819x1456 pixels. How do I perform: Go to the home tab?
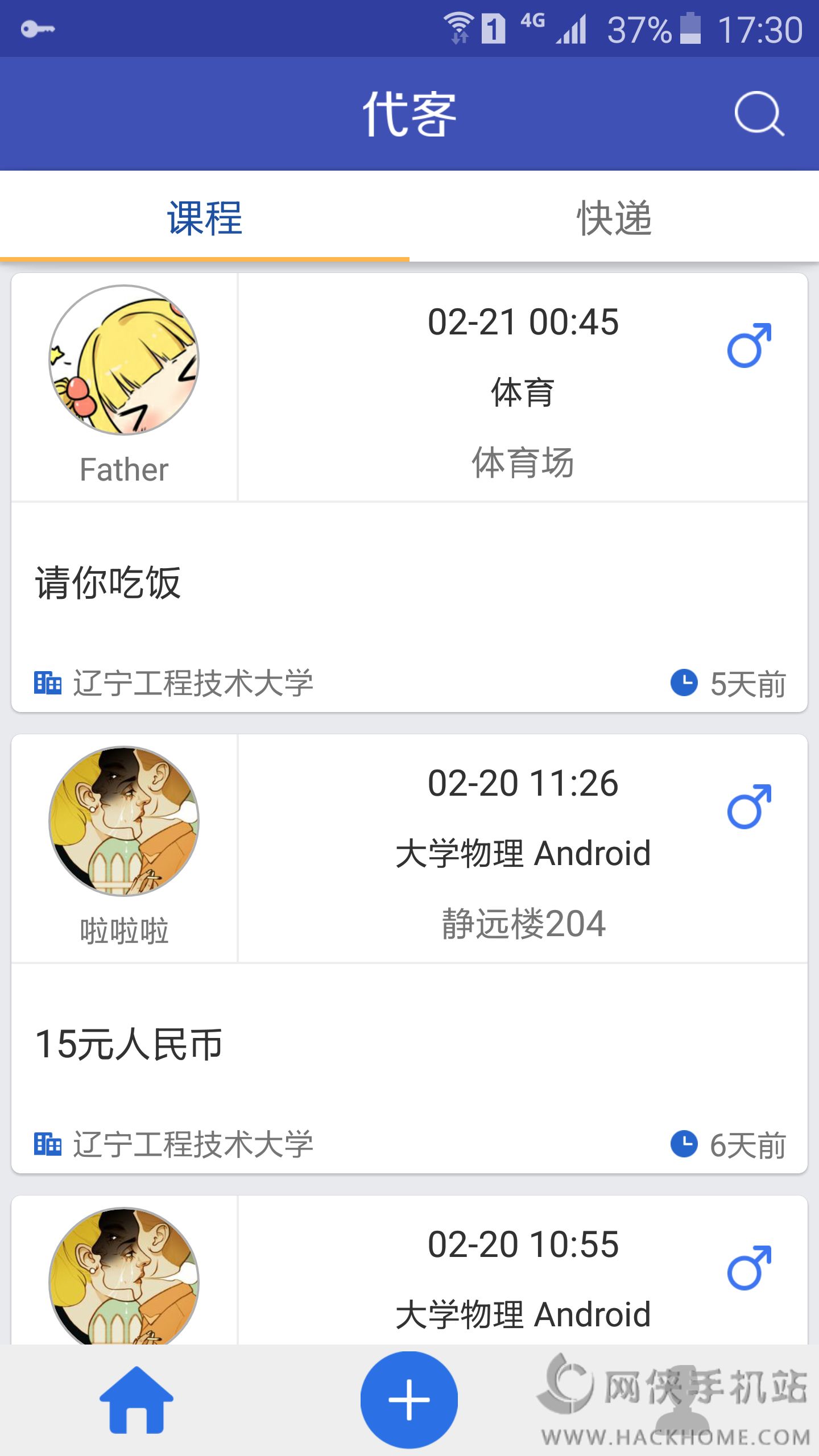pos(136,1400)
